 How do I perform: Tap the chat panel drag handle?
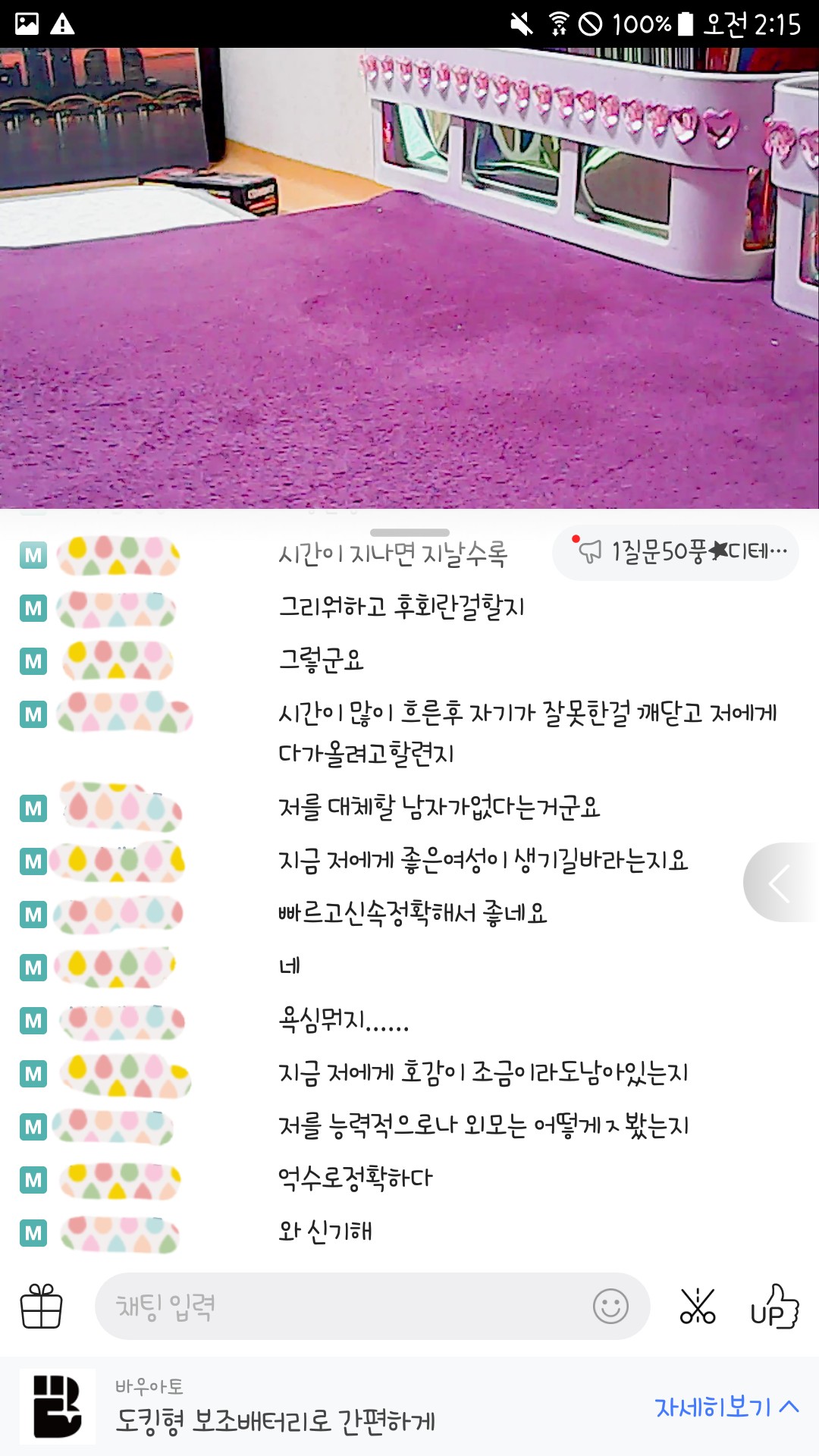pyautogui.click(x=409, y=532)
